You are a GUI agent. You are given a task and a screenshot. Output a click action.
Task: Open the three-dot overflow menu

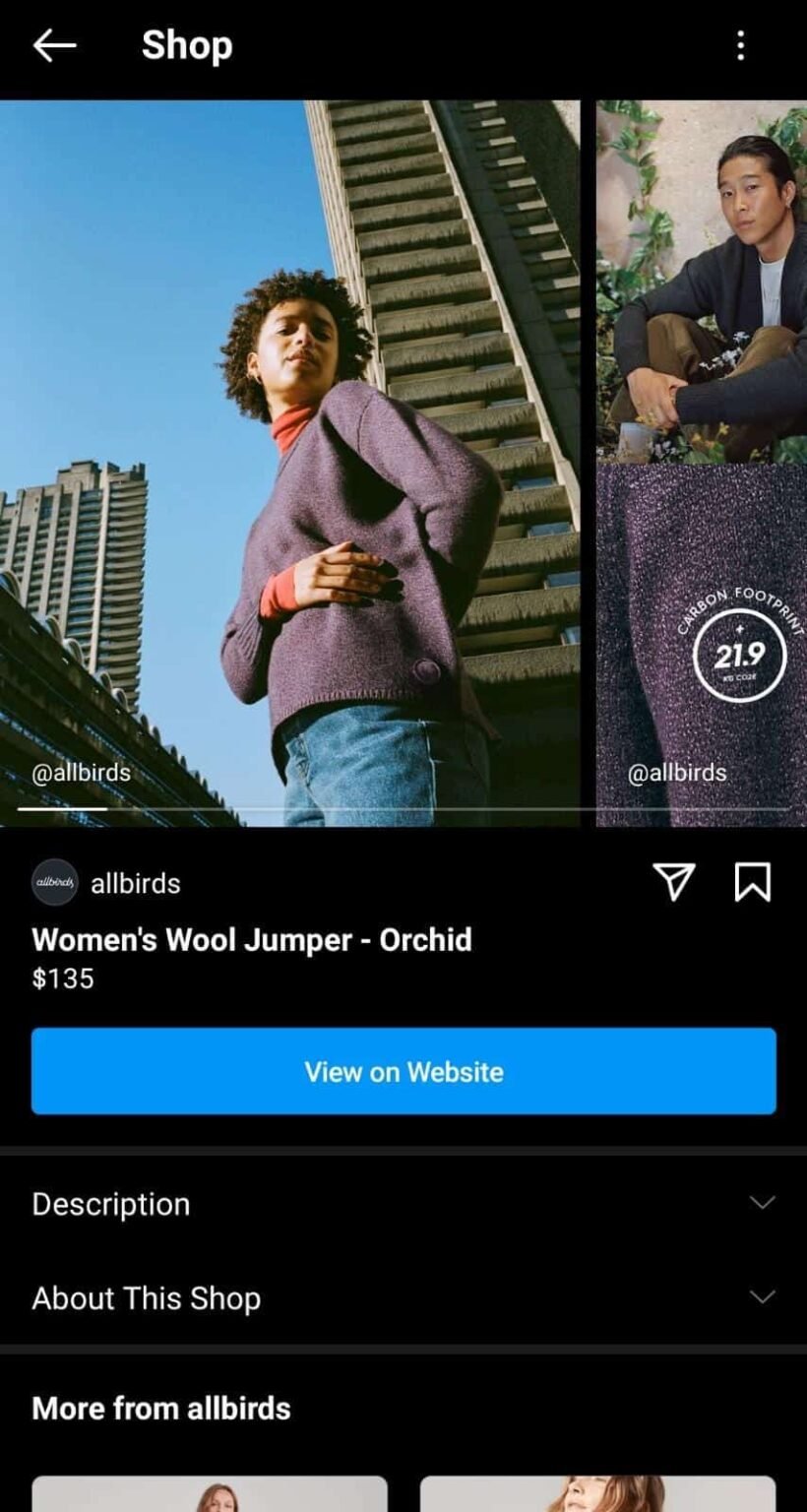(x=740, y=45)
